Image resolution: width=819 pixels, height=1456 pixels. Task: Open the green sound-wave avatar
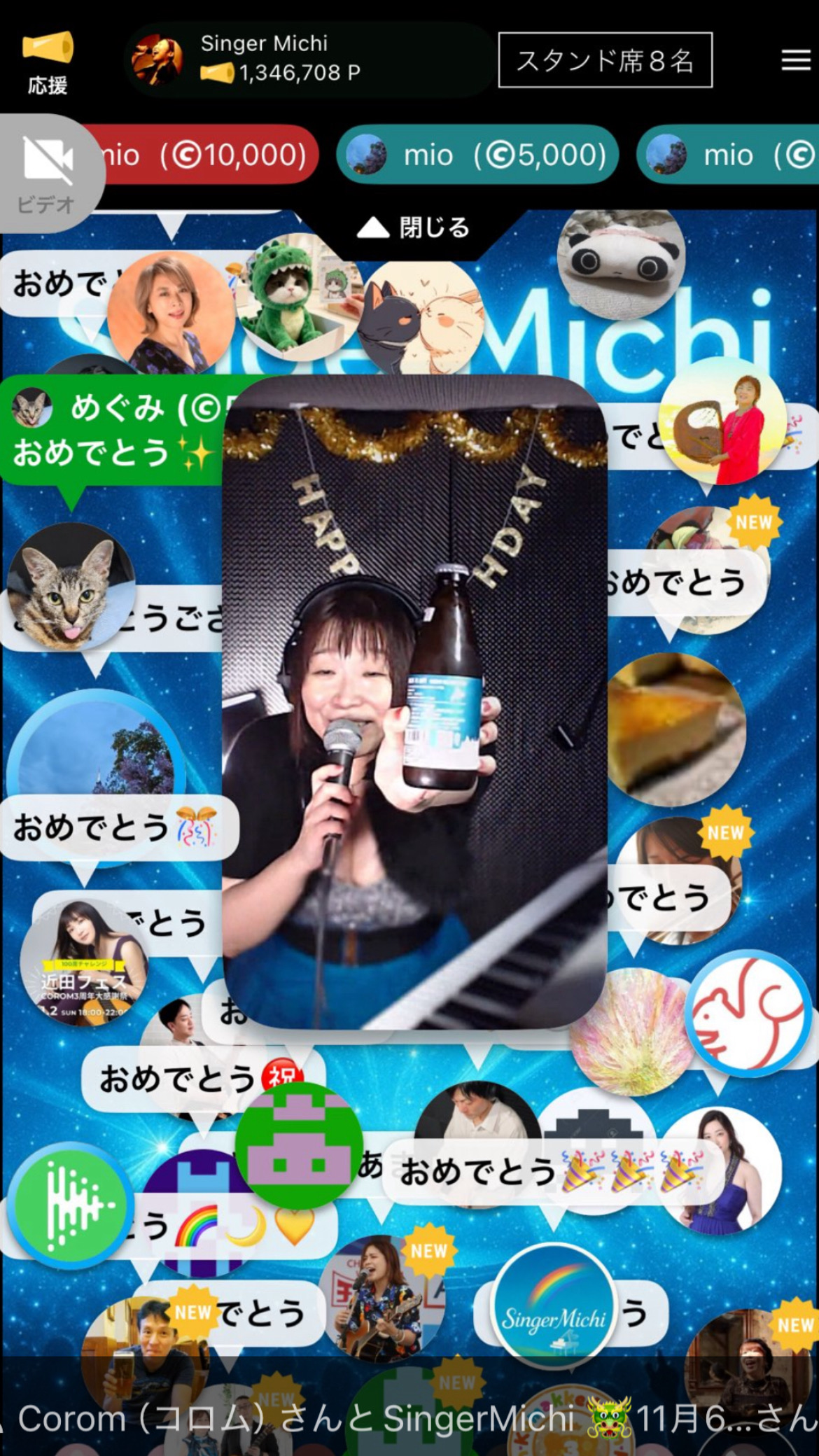(x=70, y=1205)
